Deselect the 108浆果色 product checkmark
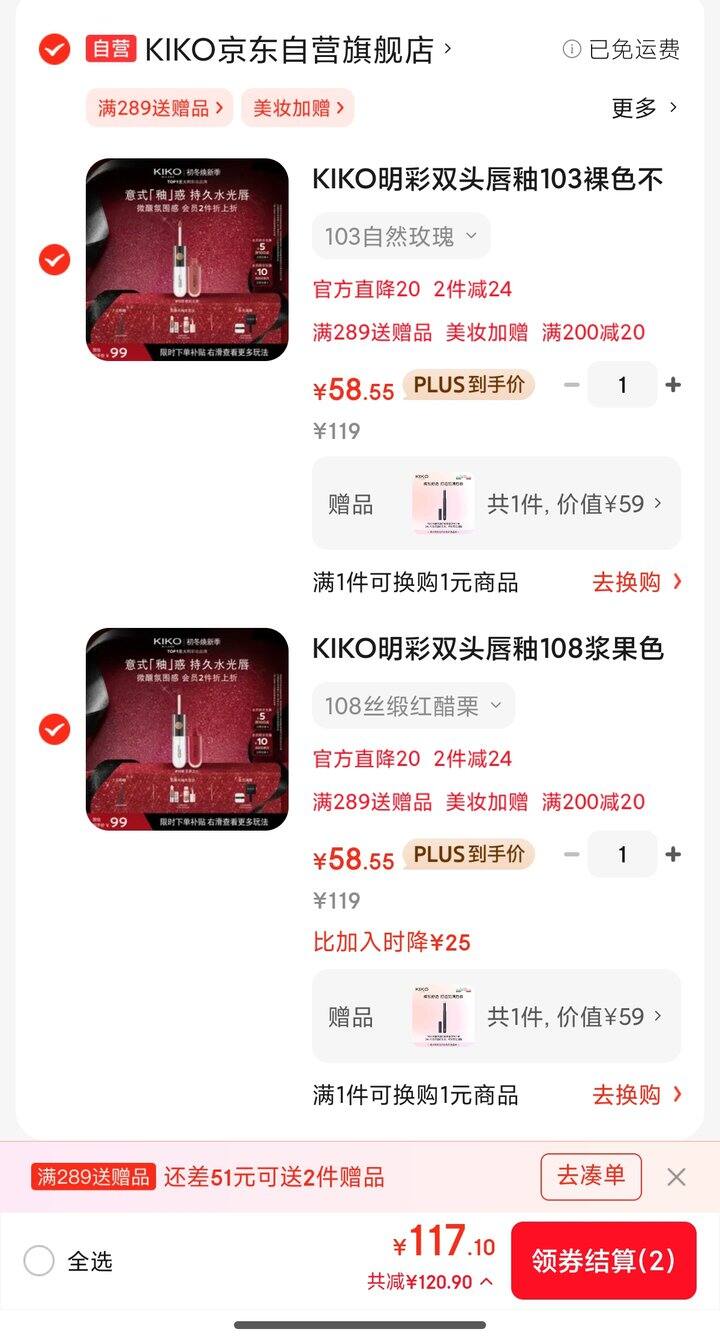This screenshot has width=720, height=1341. click(54, 729)
